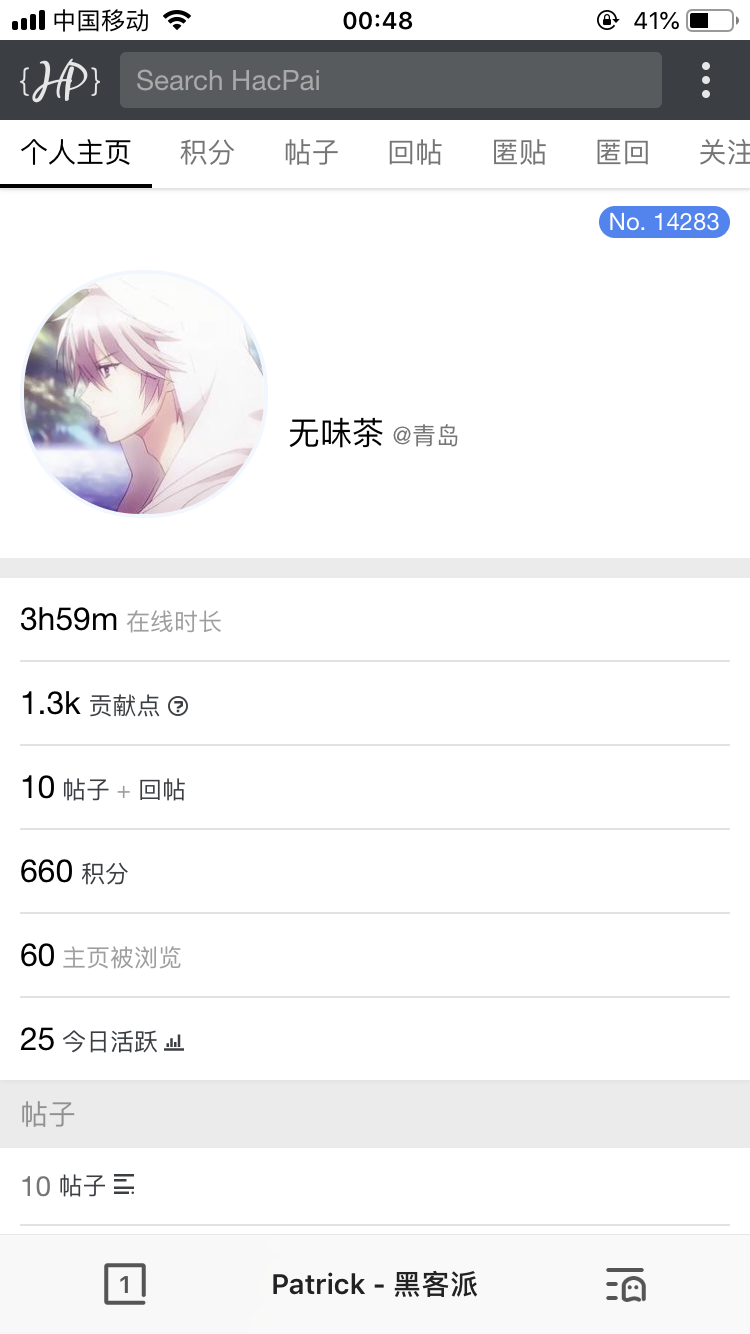Open the 帖子 link in the stats row

coord(85,790)
